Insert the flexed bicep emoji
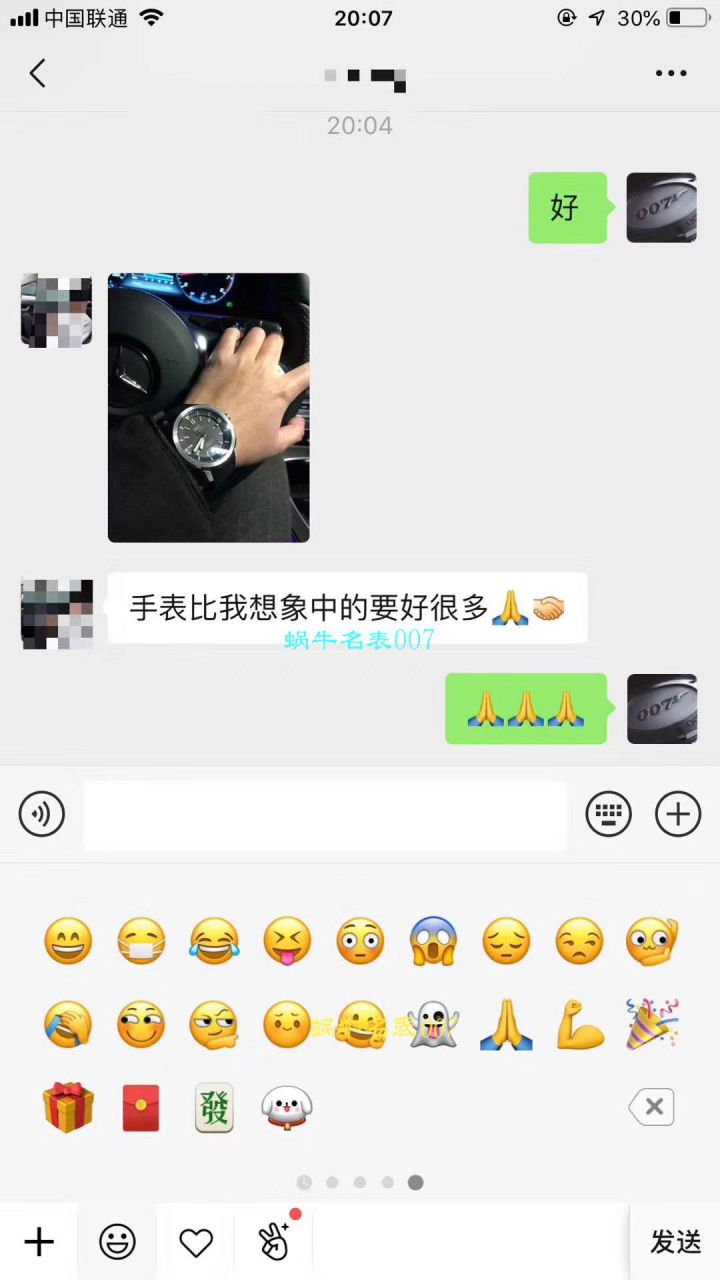Viewport: 720px width, 1280px height. (x=580, y=1025)
